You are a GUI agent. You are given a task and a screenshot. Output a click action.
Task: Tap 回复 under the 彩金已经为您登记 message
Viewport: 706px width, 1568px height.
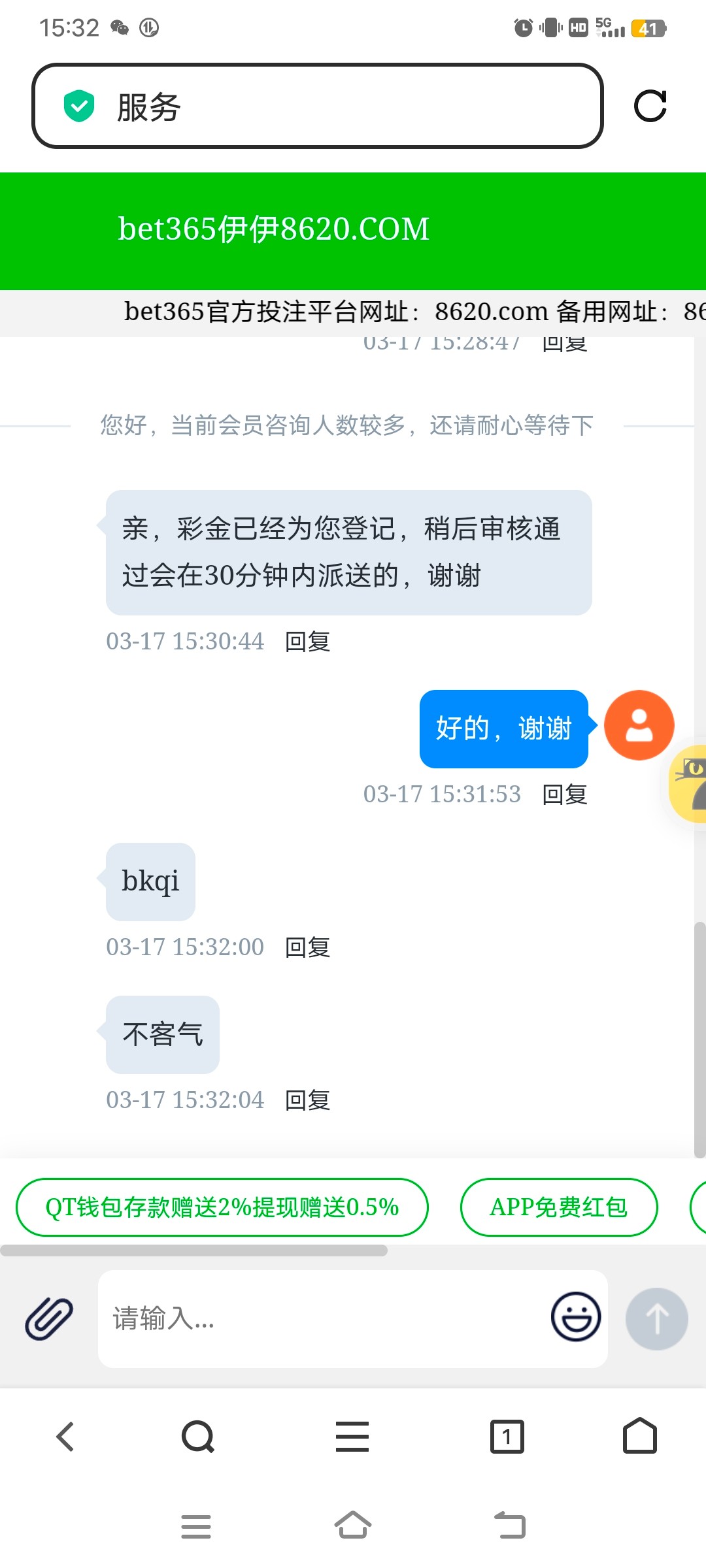tap(308, 642)
